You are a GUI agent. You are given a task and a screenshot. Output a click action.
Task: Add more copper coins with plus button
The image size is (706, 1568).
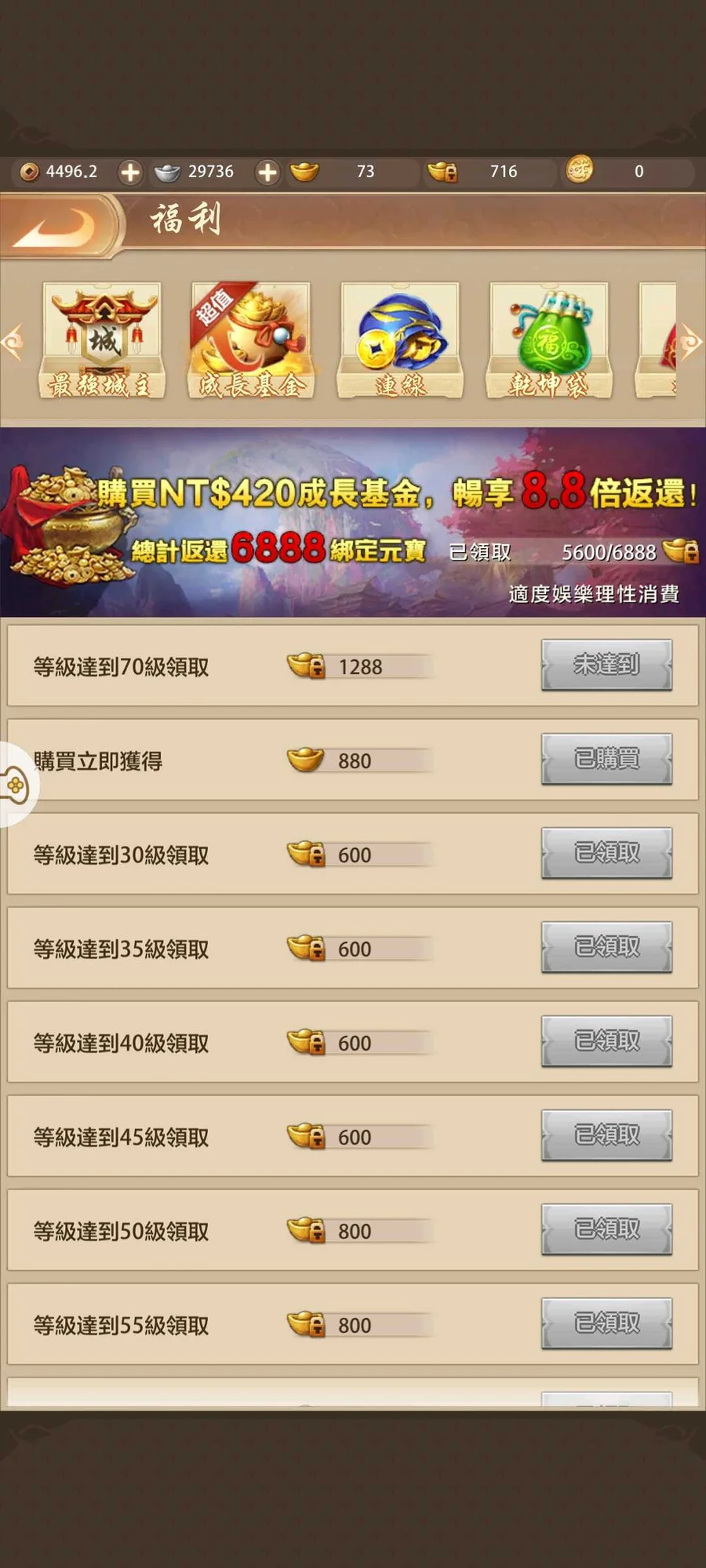coord(130,172)
